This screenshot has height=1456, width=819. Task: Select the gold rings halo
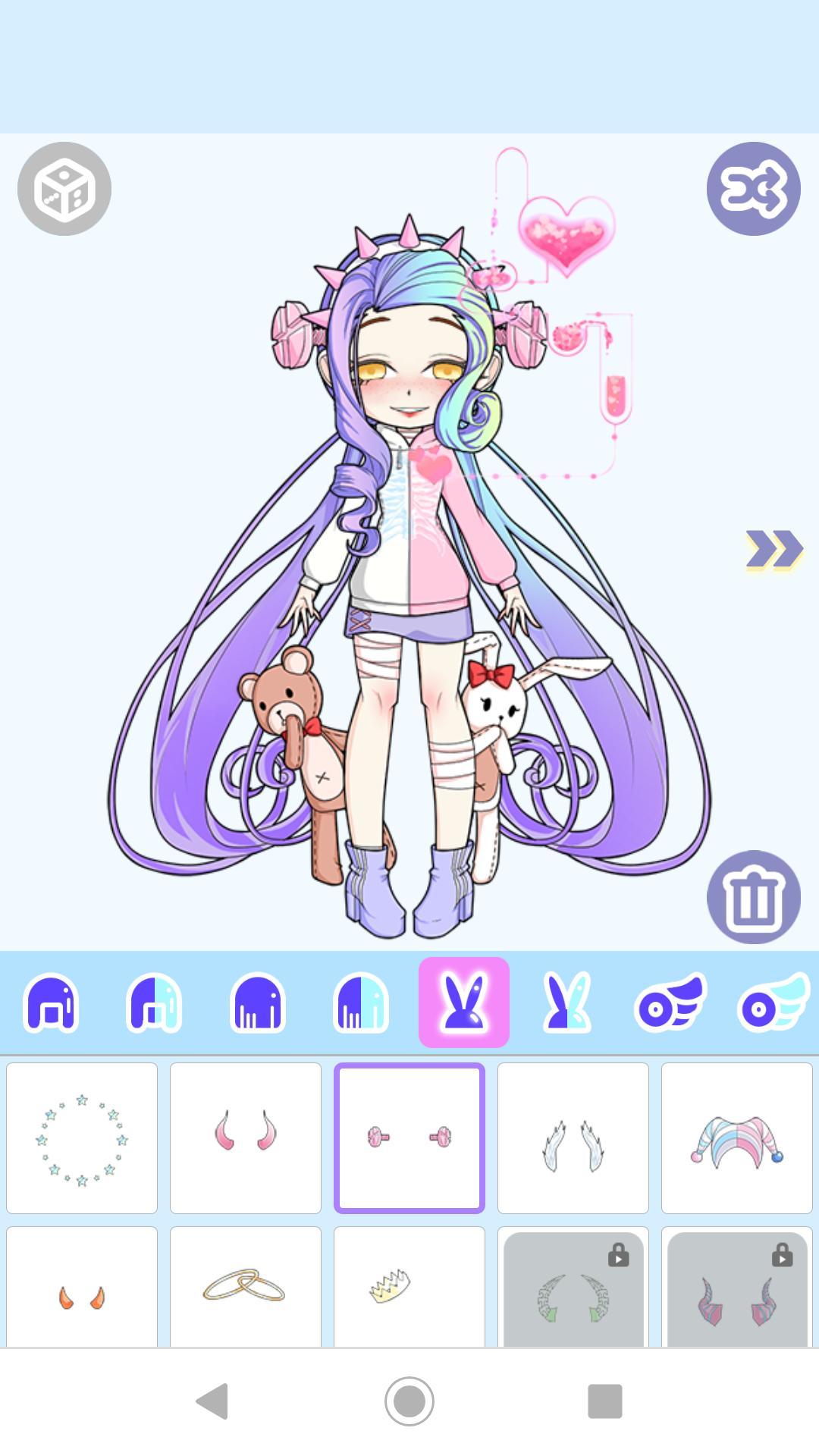(x=246, y=1289)
